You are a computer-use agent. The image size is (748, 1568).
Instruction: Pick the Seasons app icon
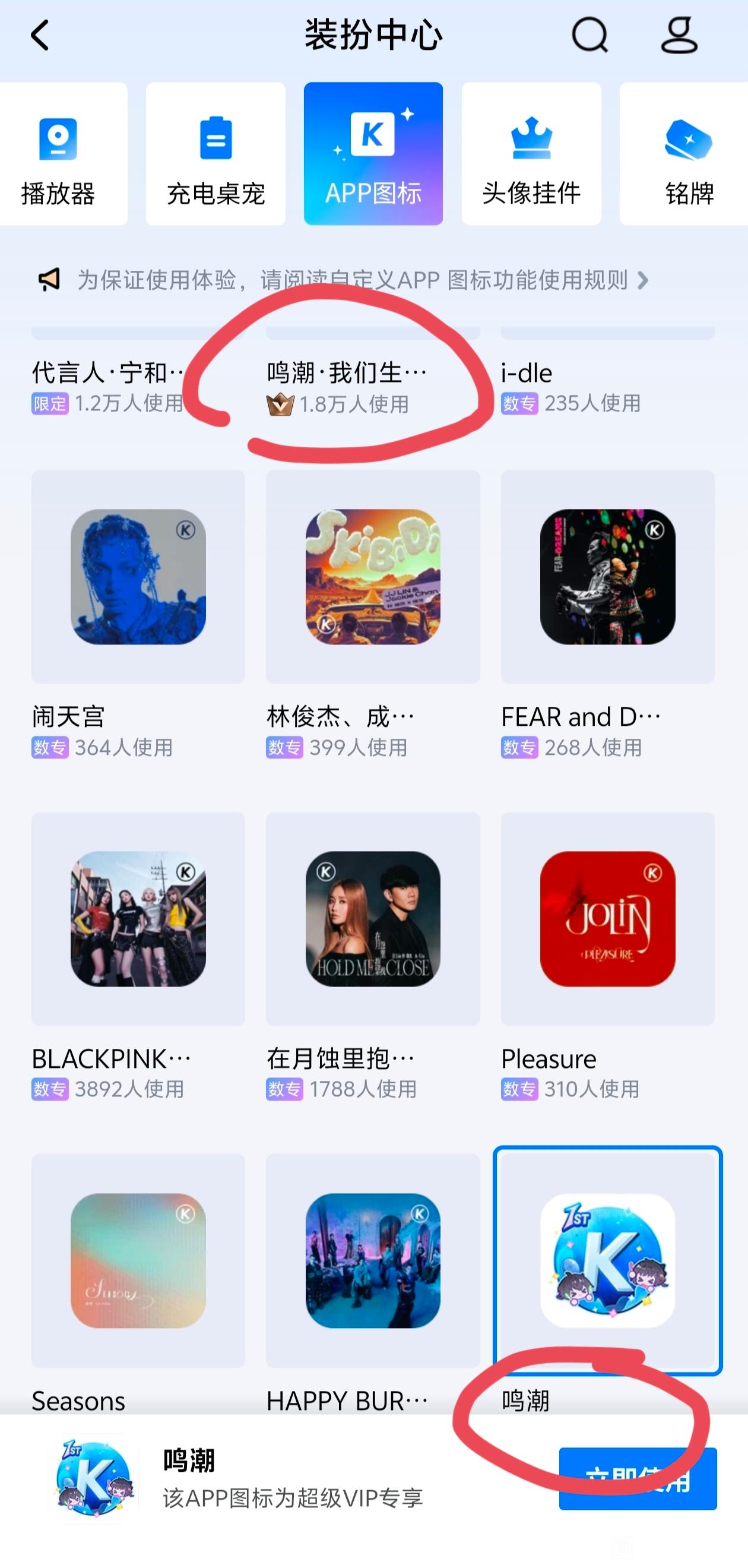click(x=138, y=1260)
